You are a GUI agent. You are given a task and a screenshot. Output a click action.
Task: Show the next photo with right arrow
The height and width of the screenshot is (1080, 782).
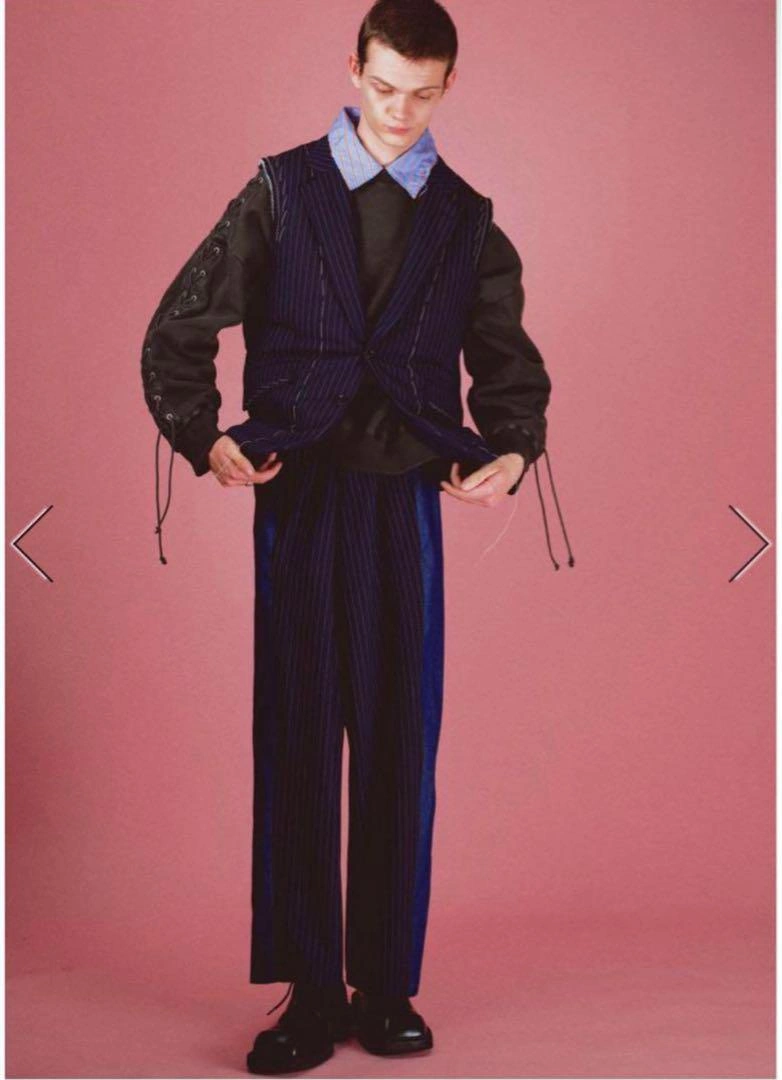[x=748, y=543]
